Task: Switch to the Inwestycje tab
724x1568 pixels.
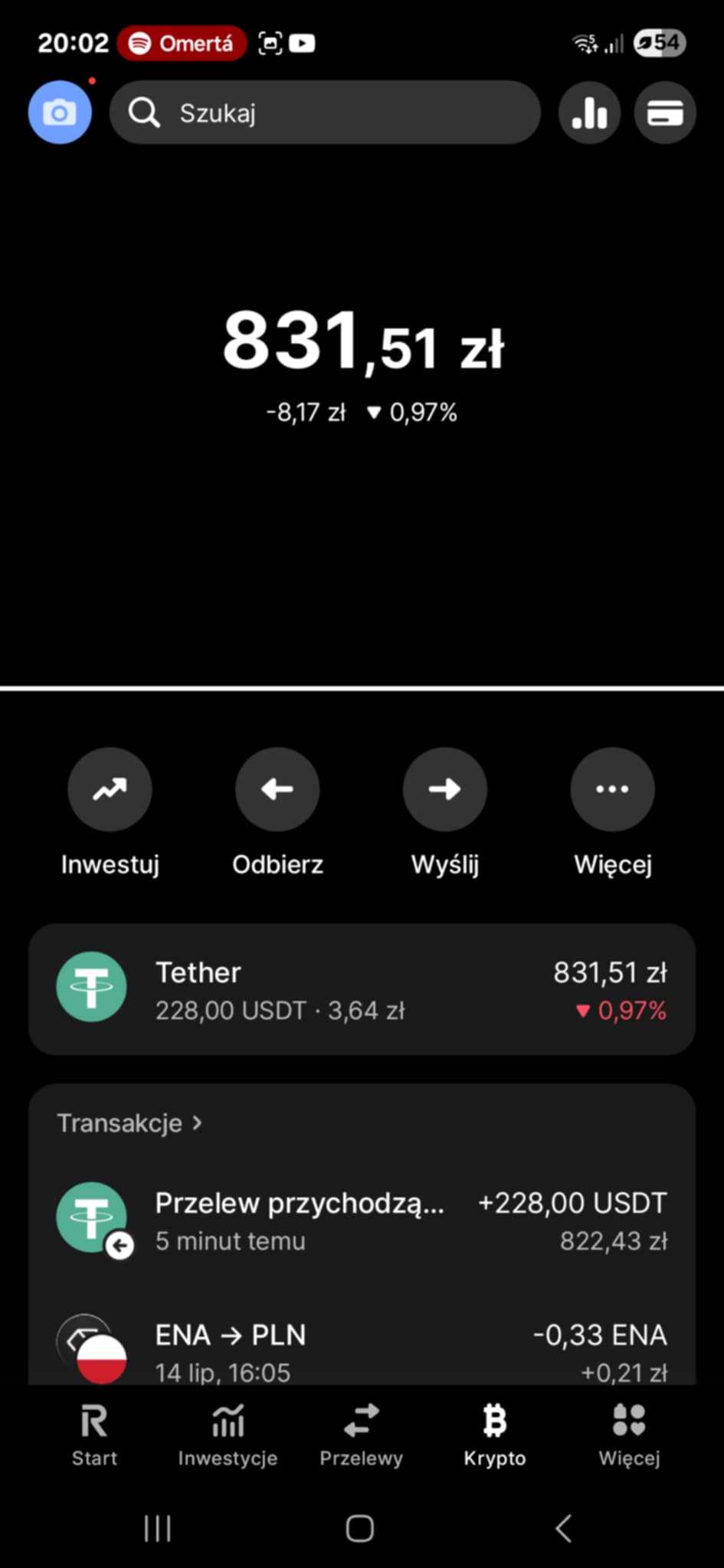Action: click(228, 1435)
